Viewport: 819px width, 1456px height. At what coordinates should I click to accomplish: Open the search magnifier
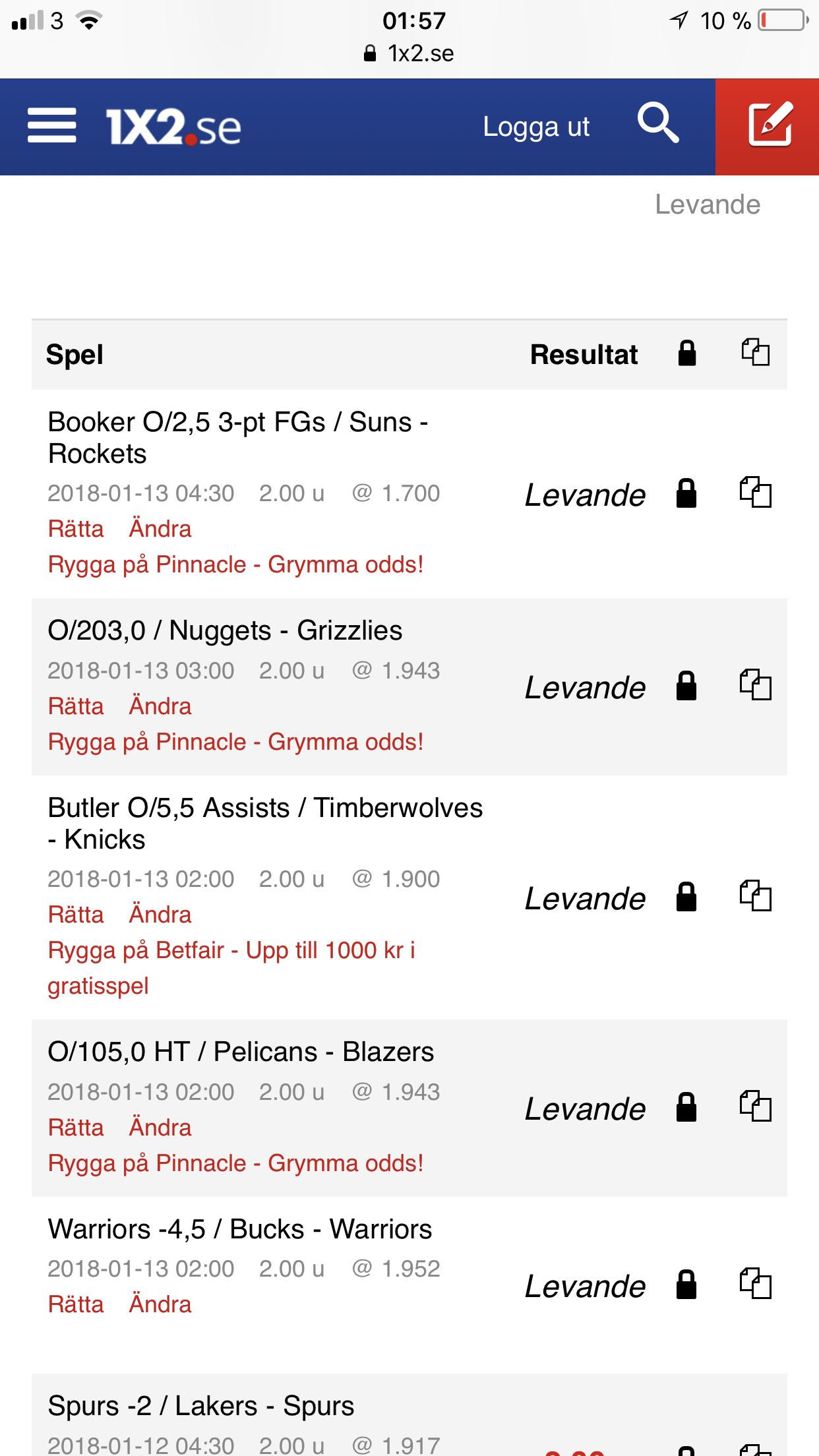point(657,123)
